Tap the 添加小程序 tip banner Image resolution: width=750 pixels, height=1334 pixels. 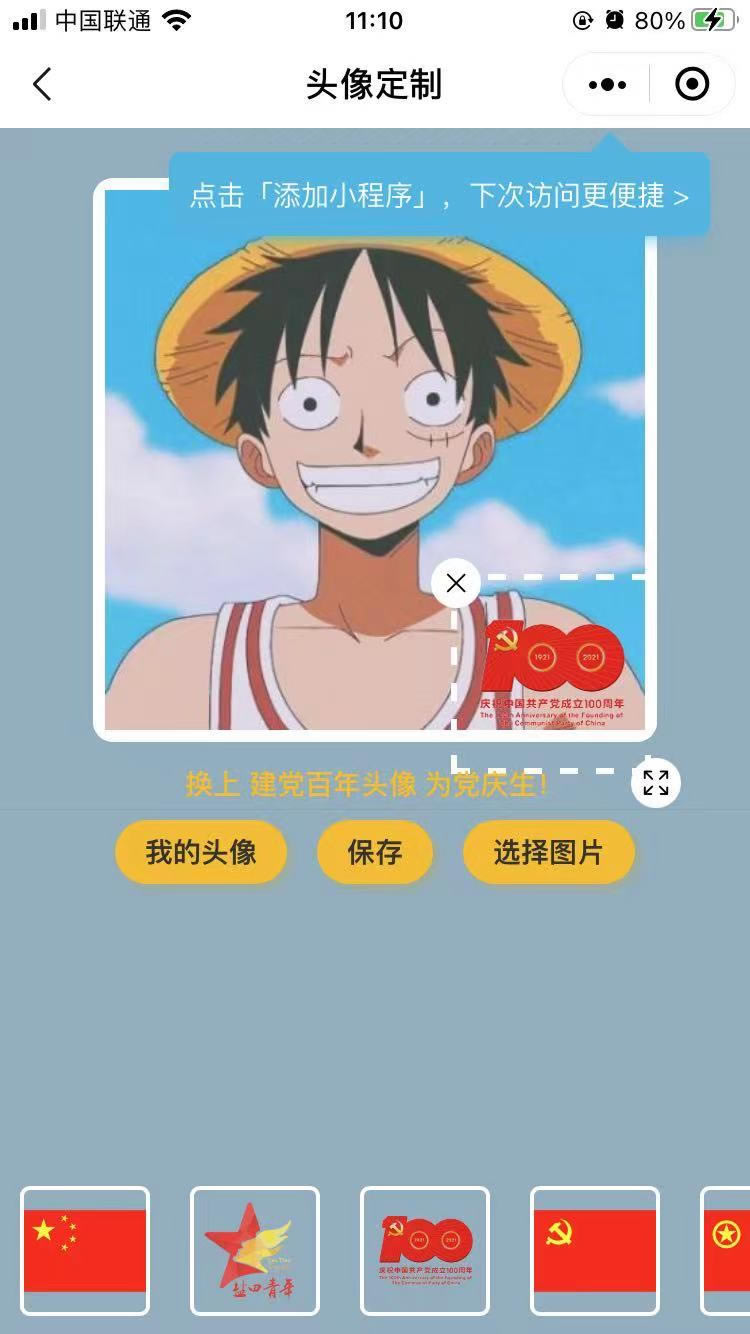(439, 196)
